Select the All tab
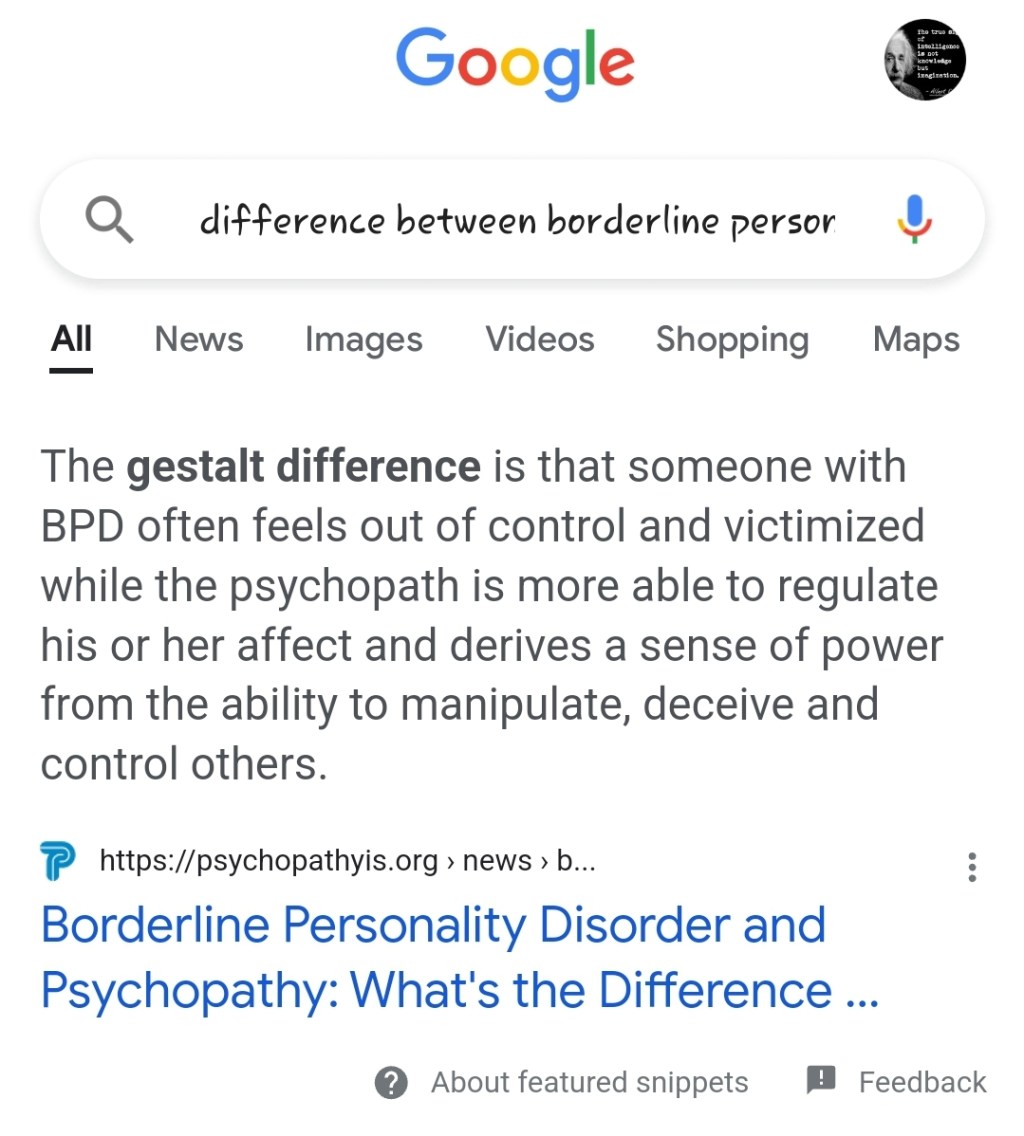This screenshot has height=1136, width=1024. coord(71,340)
